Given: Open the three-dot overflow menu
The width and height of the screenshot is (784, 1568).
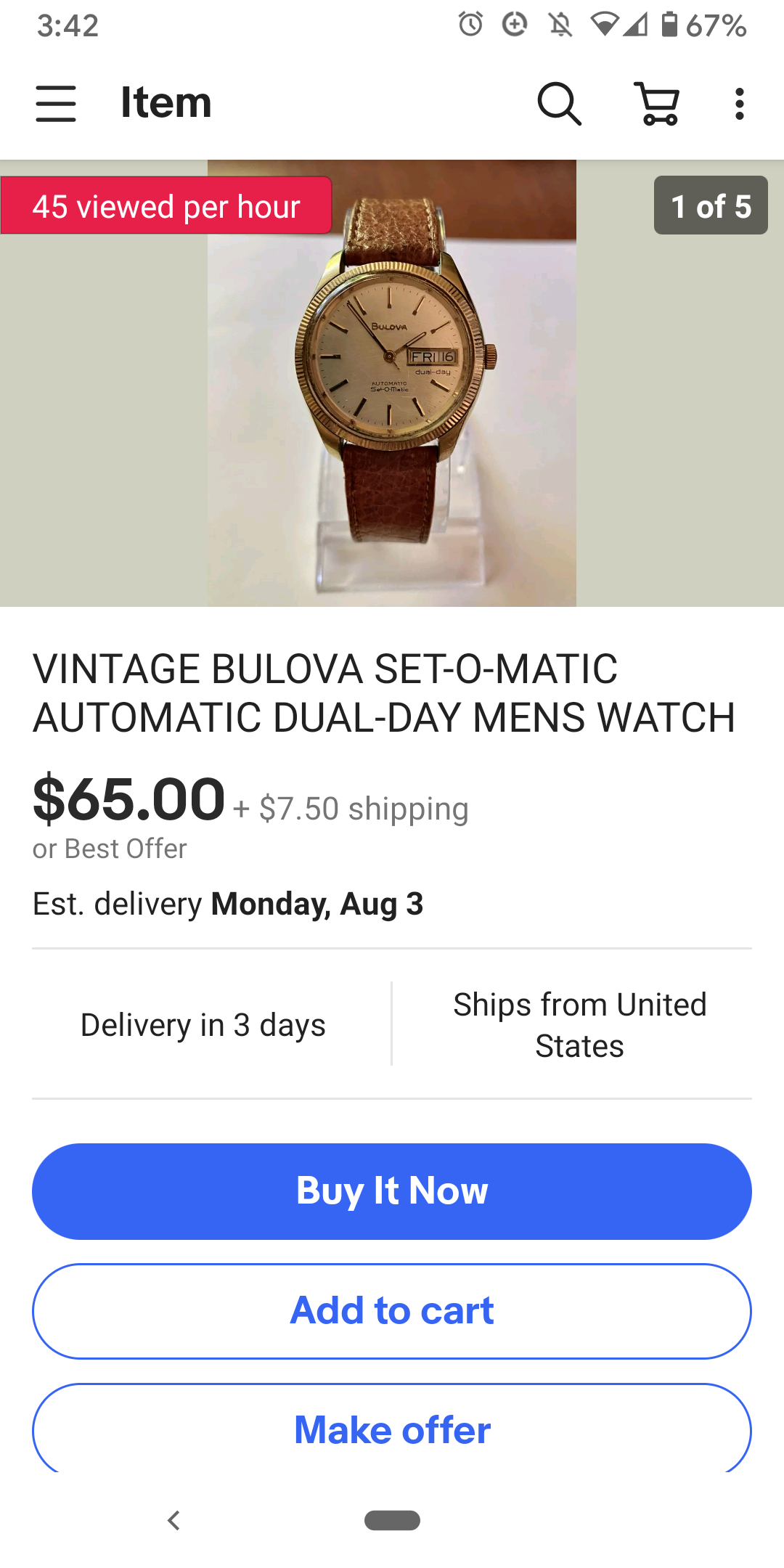Looking at the screenshot, I should (x=739, y=104).
